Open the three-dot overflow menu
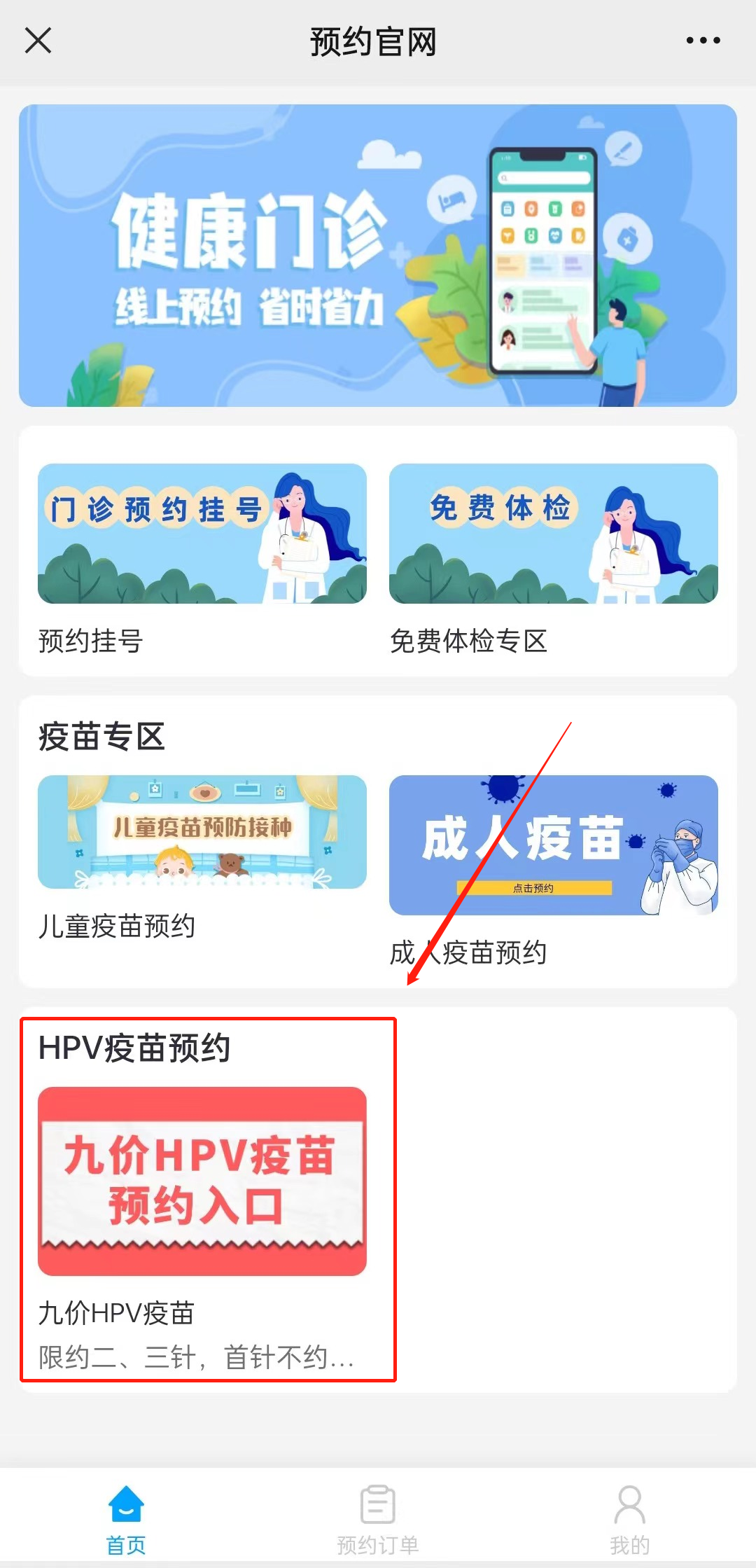 (x=703, y=41)
